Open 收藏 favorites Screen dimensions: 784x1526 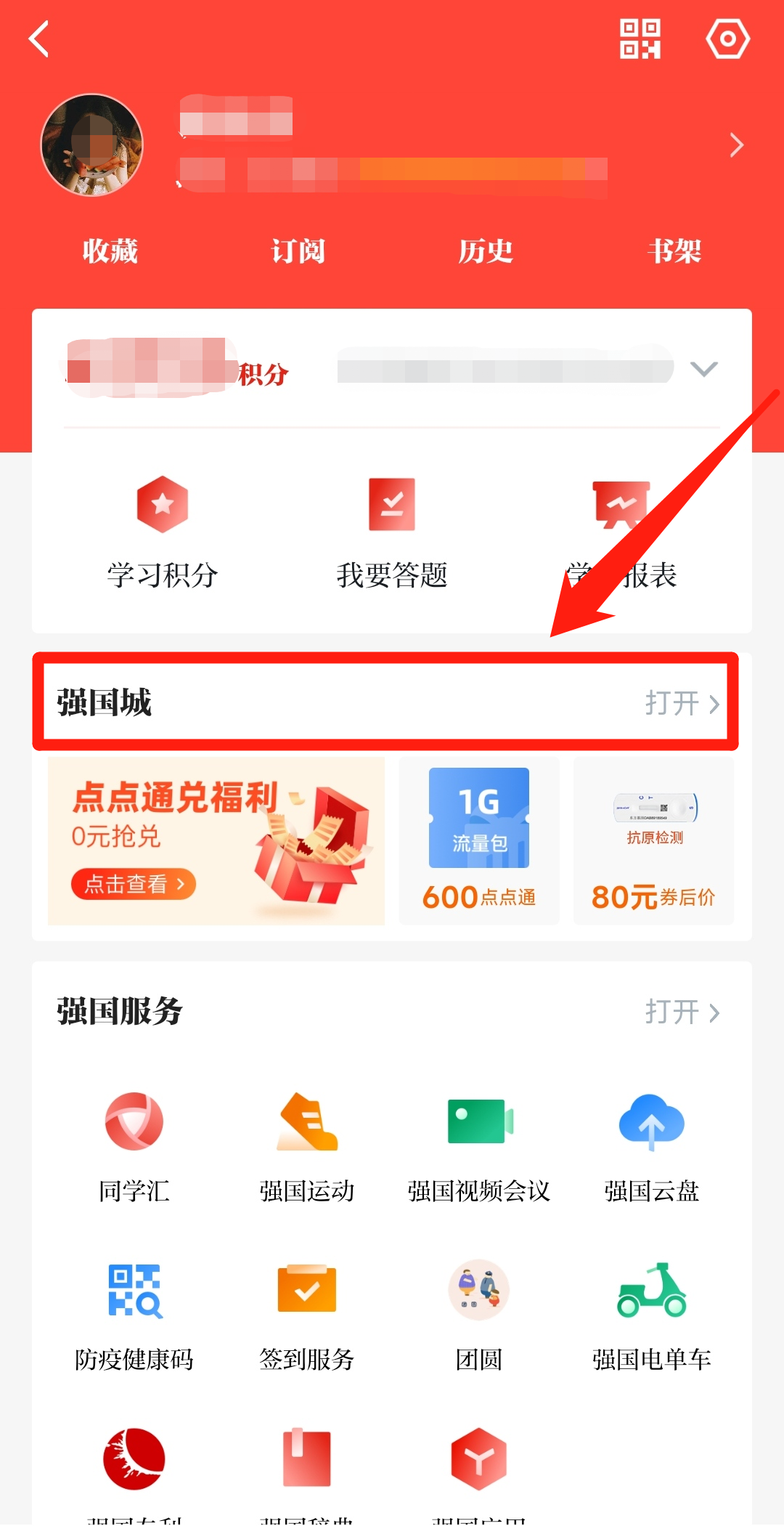coord(110,251)
